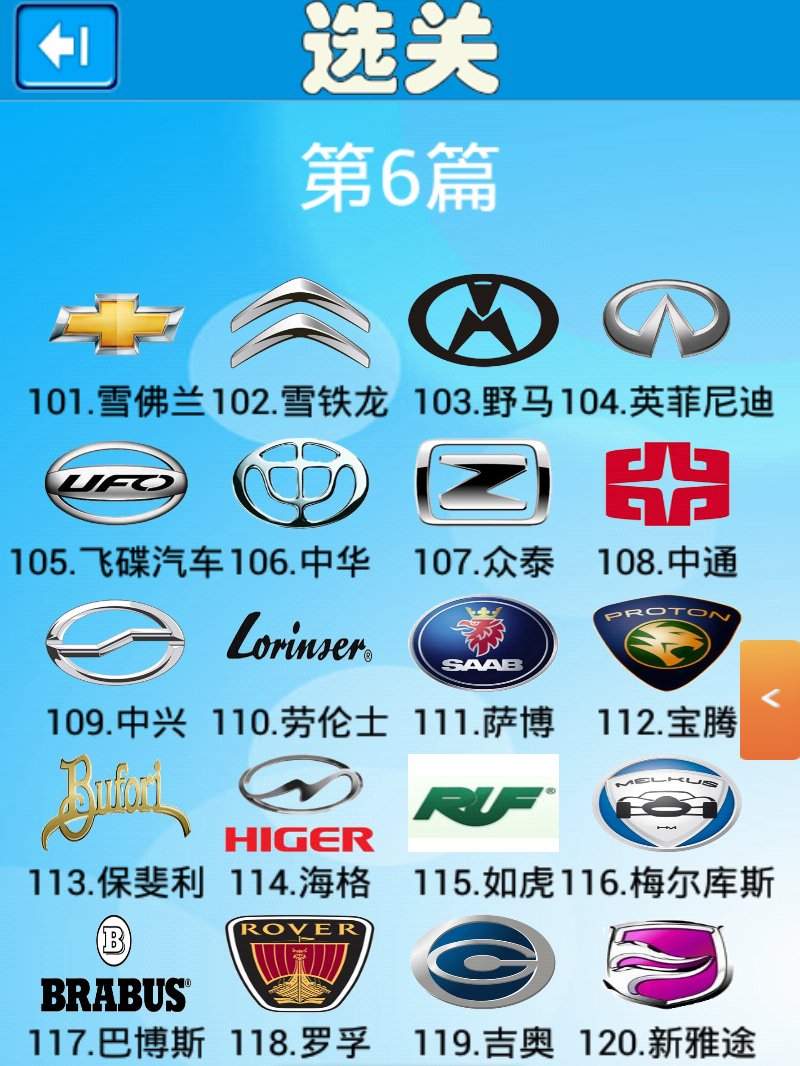Open level 105 飞碟汽车

116,482
